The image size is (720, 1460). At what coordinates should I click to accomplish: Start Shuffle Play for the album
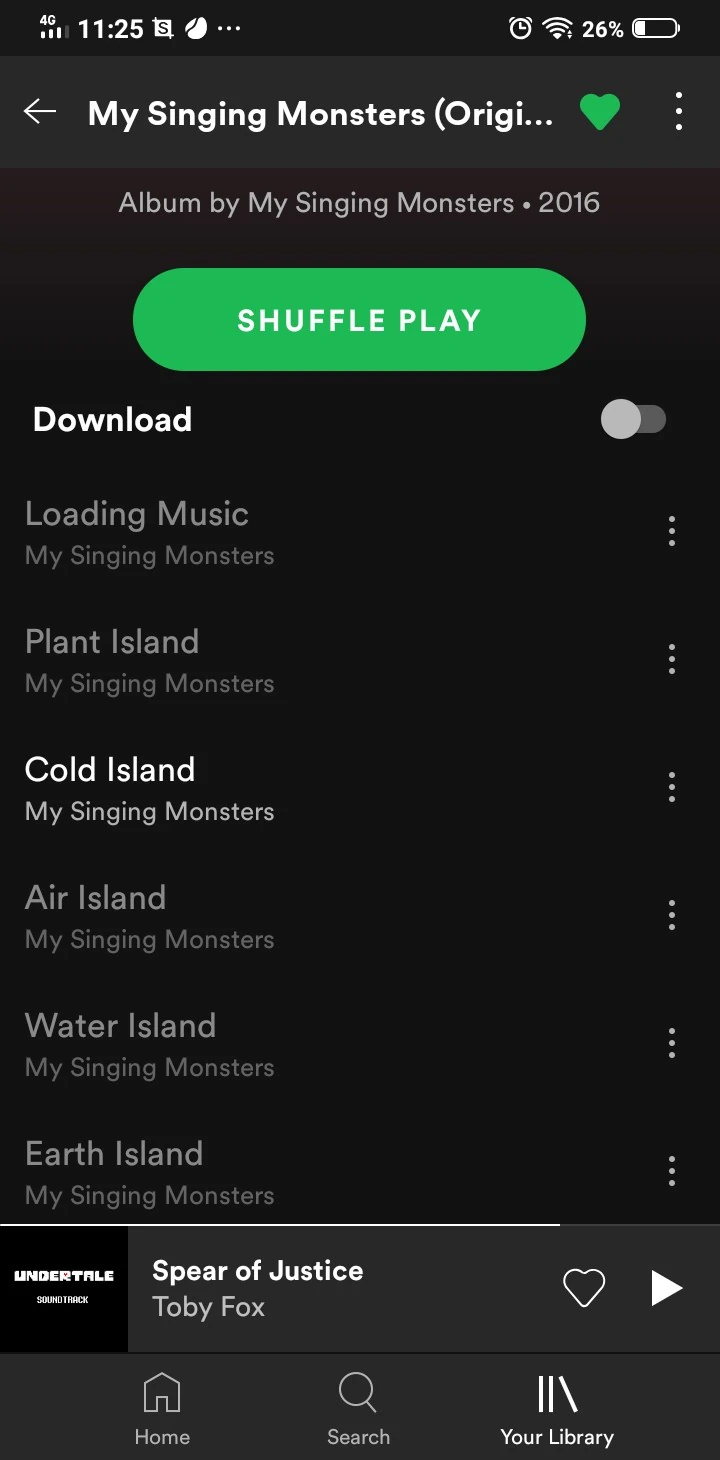pyautogui.click(x=359, y=320)
